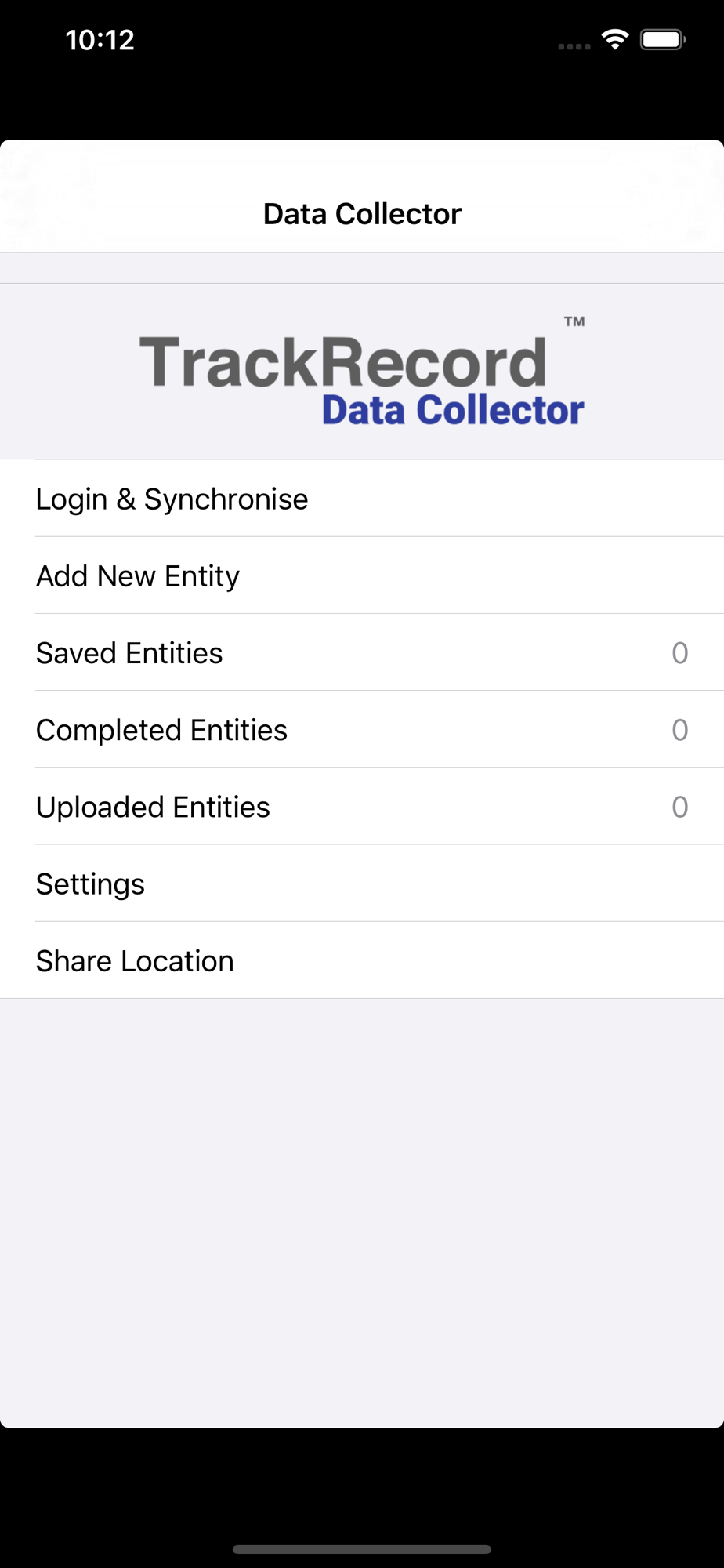Select Add New Entity
This screenshot has width=724, height=1568.
pyautogui.click(x=362, y=575)
